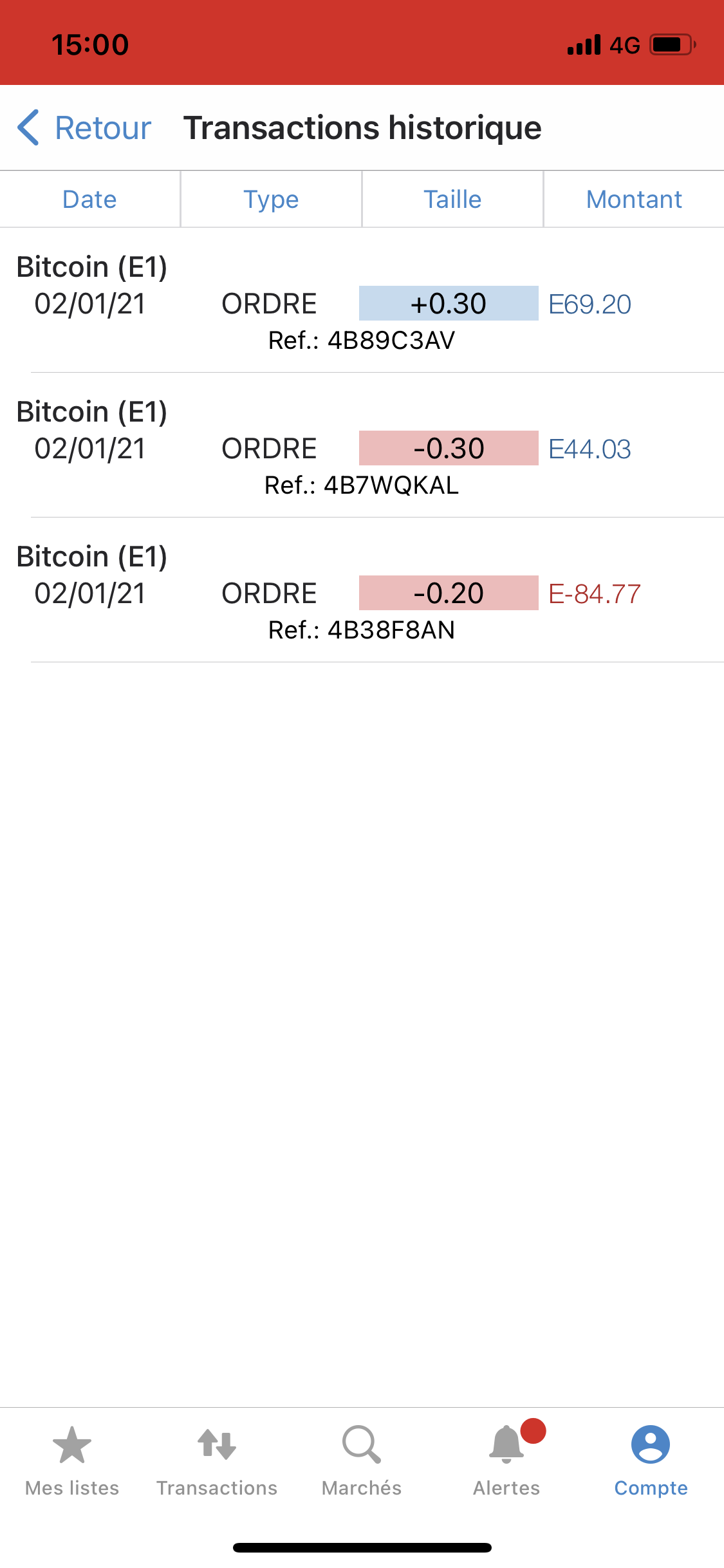The width and height of the screenshot is (724, 1568).
Task: Switch to the Mes listes tab
Action: (x=72, y=1461)
